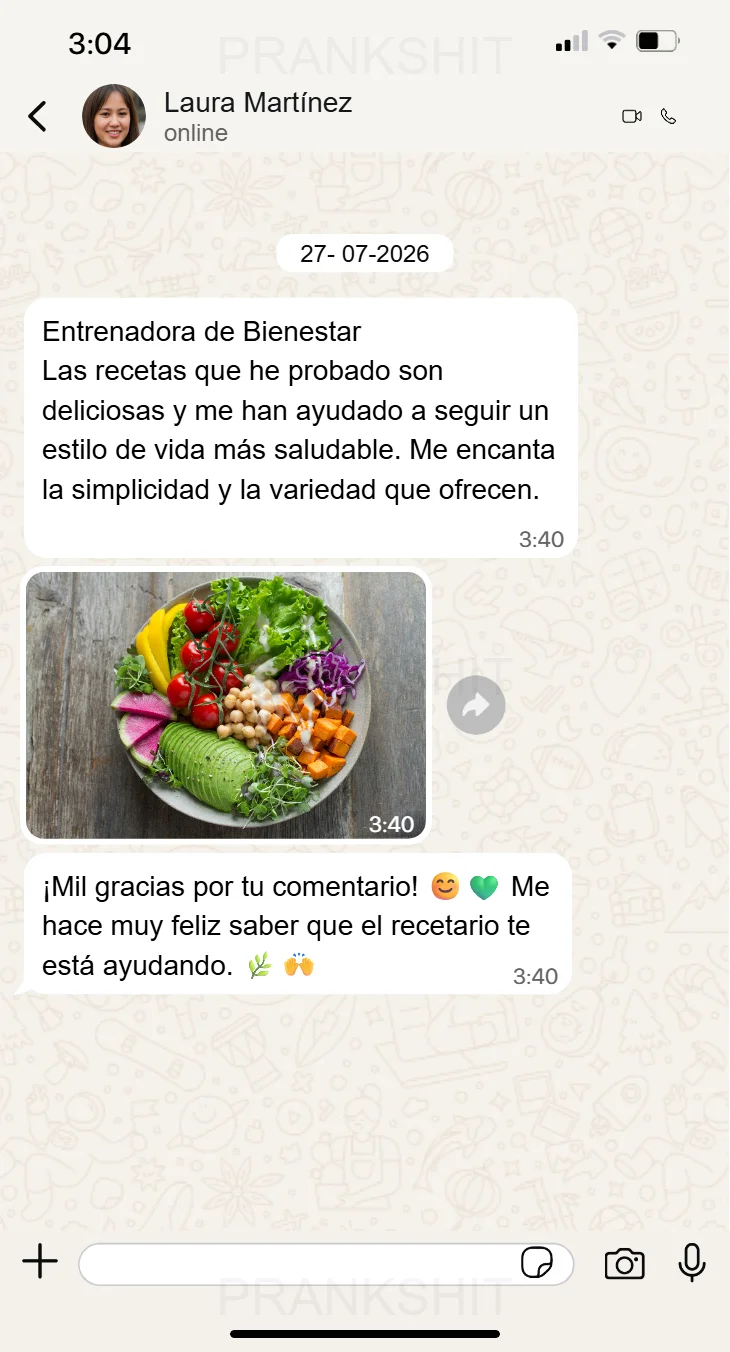
Task: Open the camera
Action: (x=624, y=1264)
